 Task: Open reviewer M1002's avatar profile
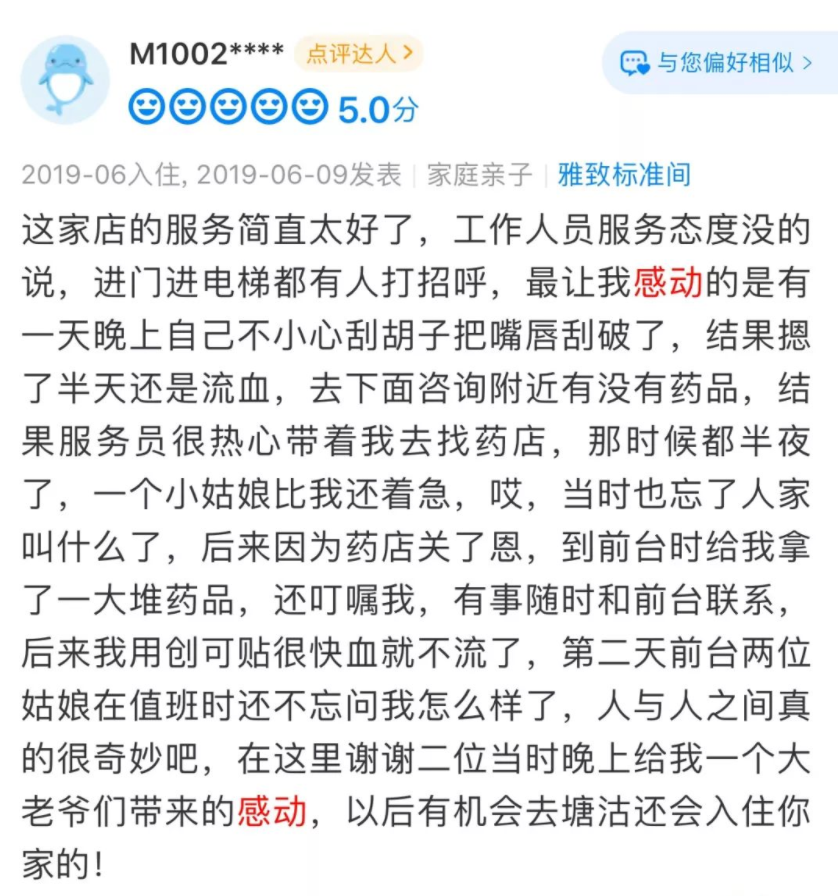coord(66,81)
